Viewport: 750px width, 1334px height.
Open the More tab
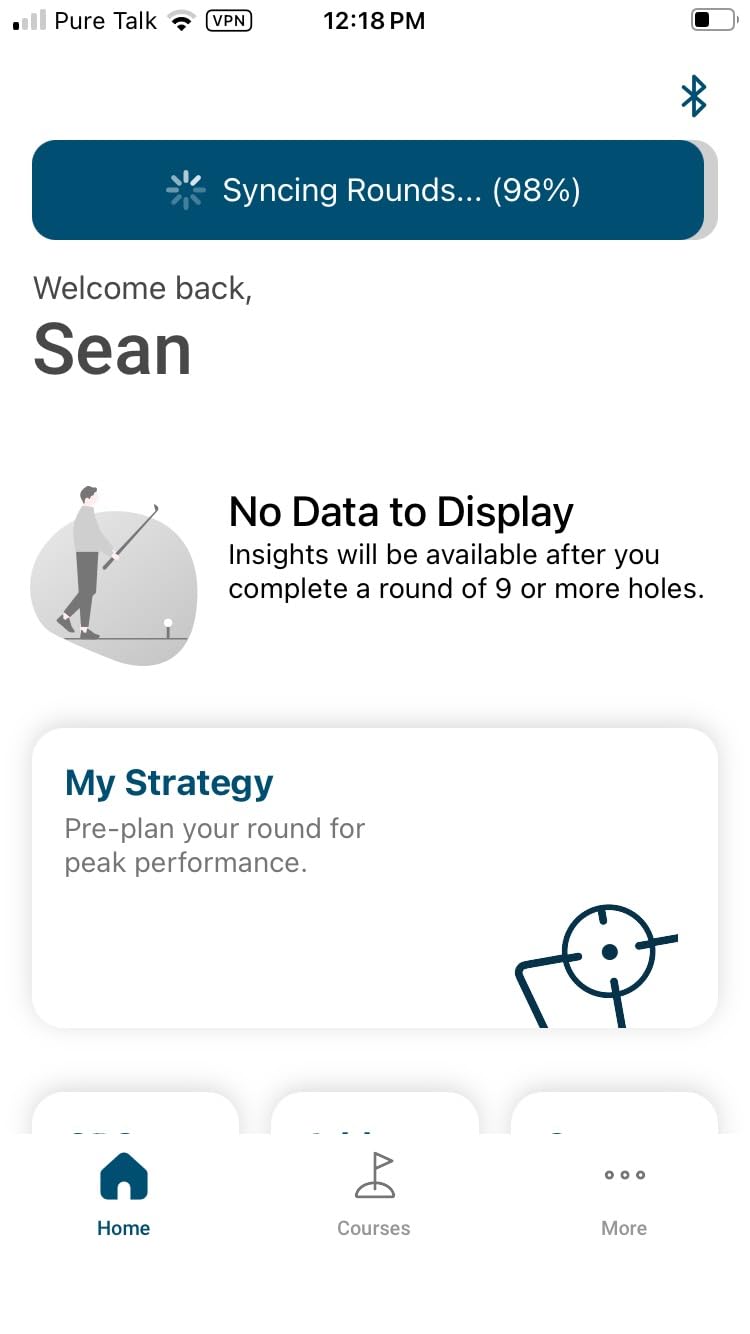point(624,1195)
